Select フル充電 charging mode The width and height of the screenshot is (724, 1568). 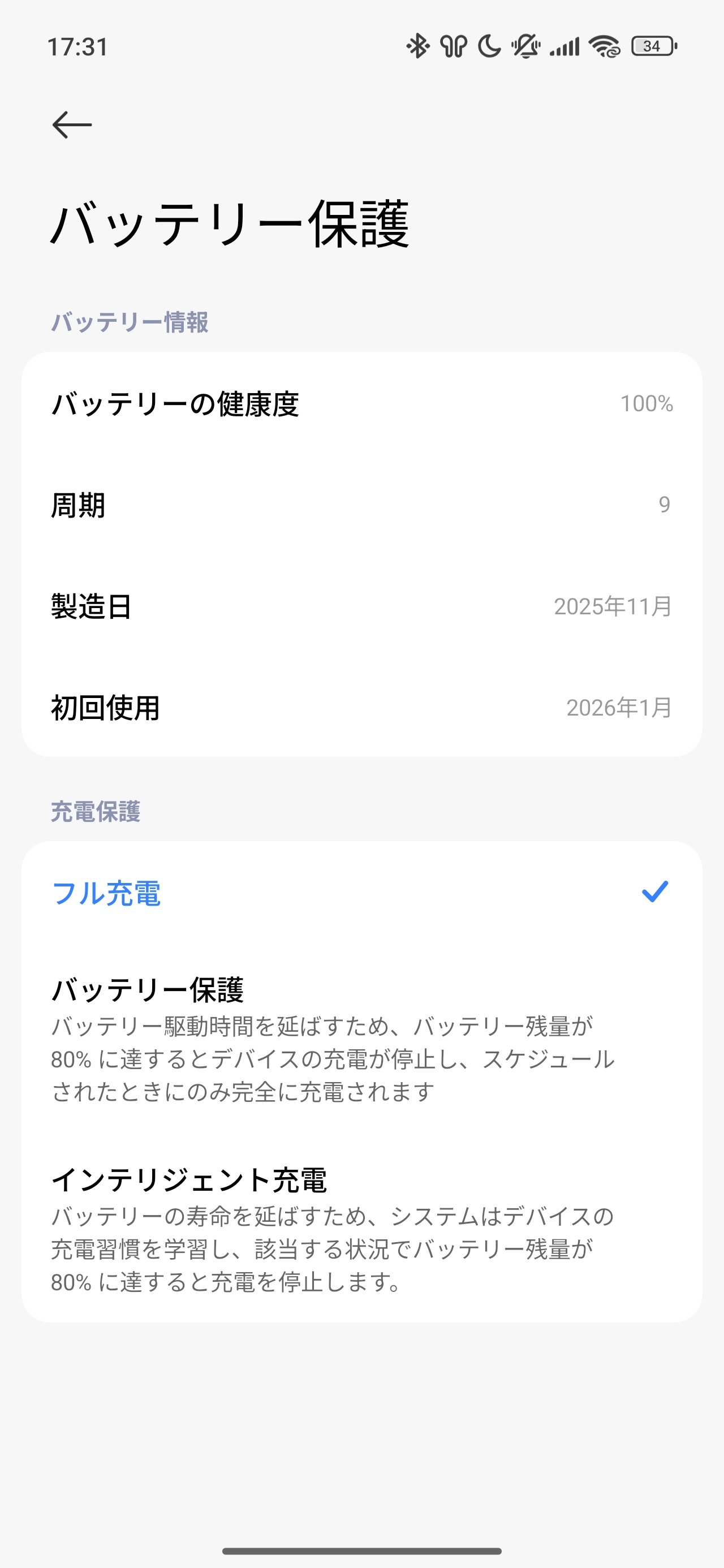[361, 893]
